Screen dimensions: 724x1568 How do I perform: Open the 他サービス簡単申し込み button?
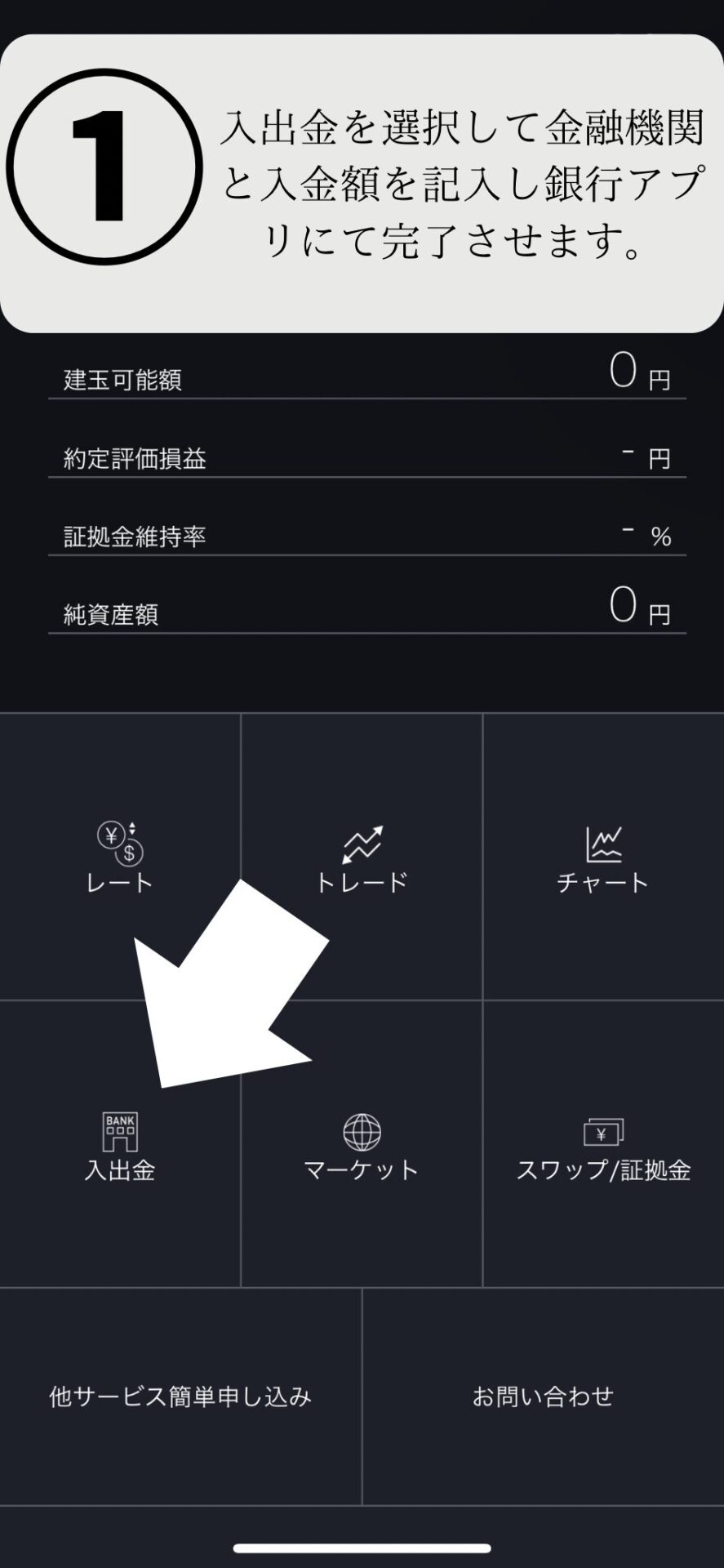click(180, 1395)
